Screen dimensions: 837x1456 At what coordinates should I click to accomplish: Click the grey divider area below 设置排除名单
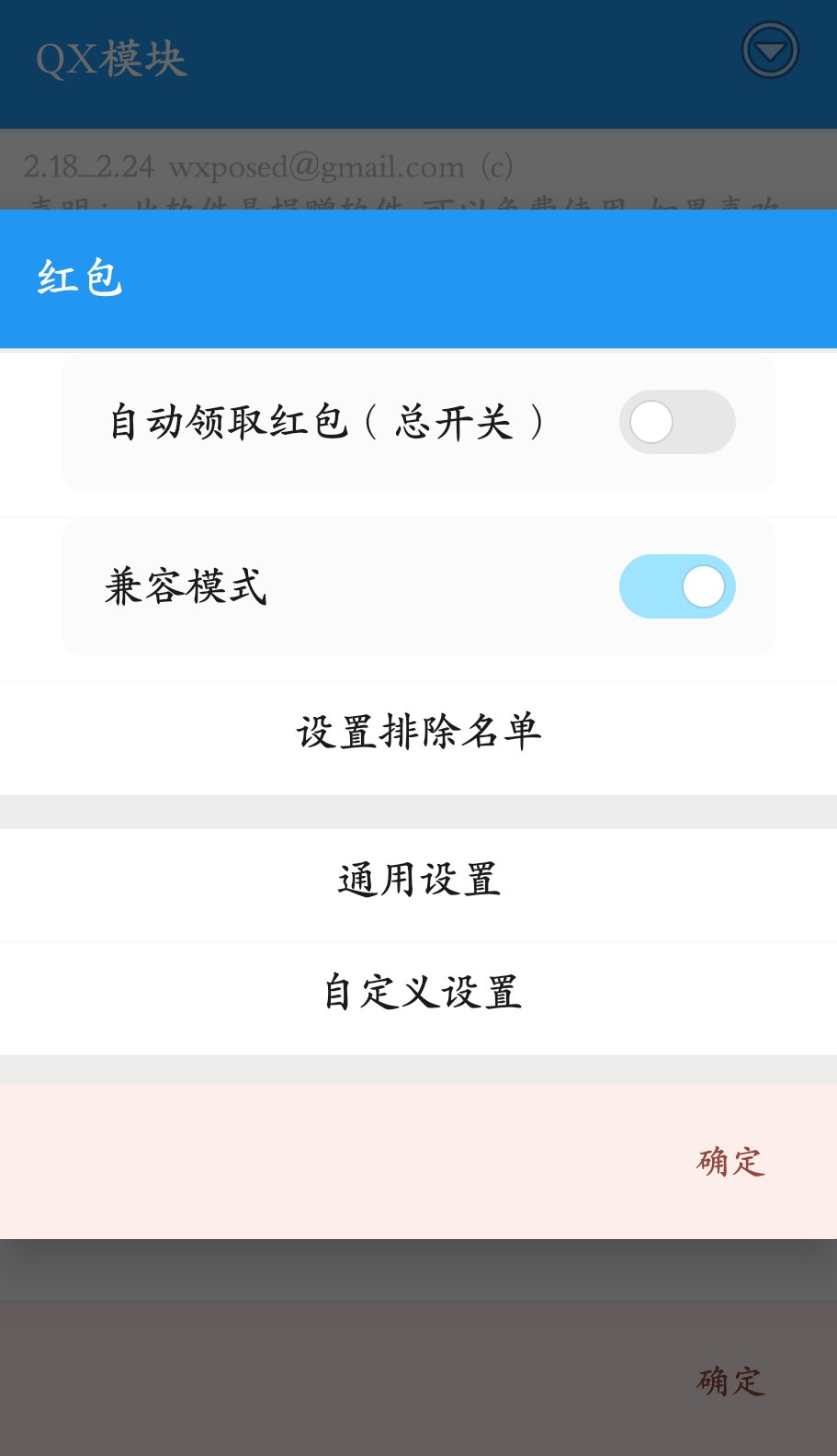point(418,812)
